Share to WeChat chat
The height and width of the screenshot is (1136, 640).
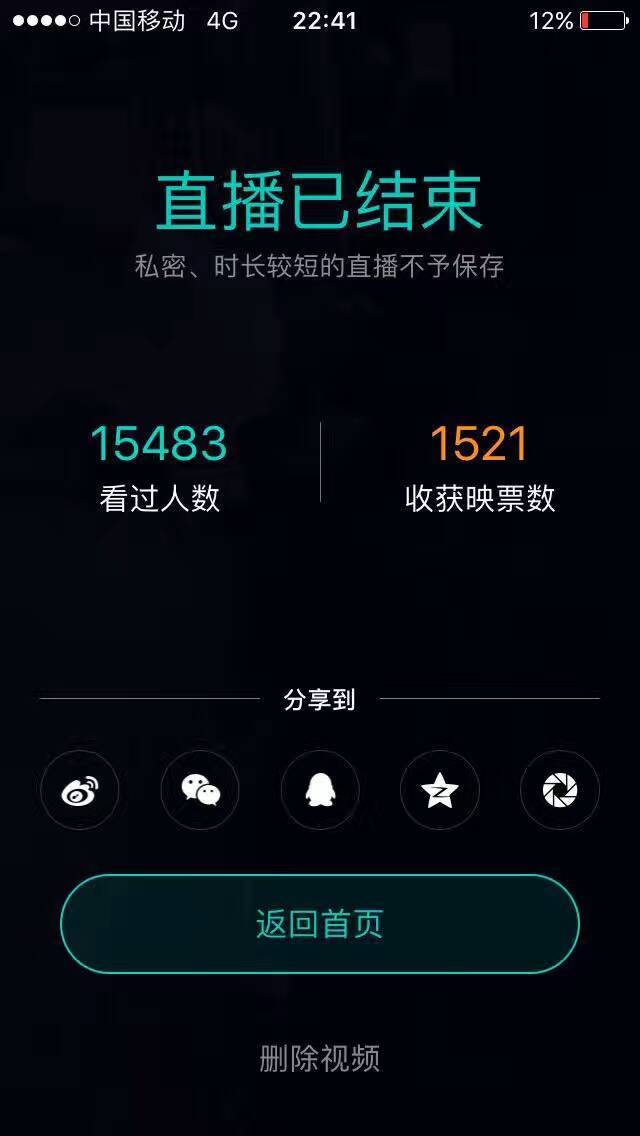[x=200, y=791]
